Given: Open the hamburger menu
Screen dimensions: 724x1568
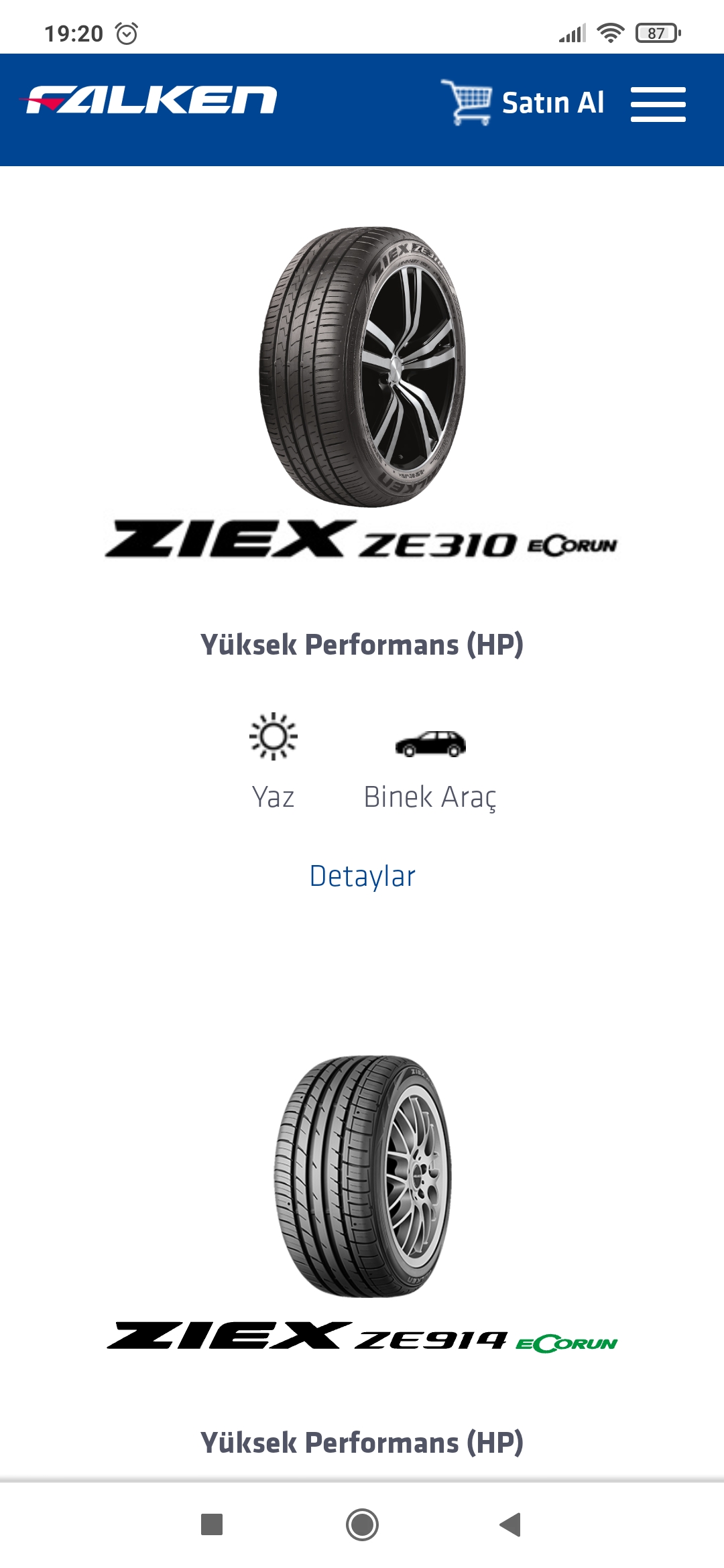Looking at the screenshot, I should (658, 104).
